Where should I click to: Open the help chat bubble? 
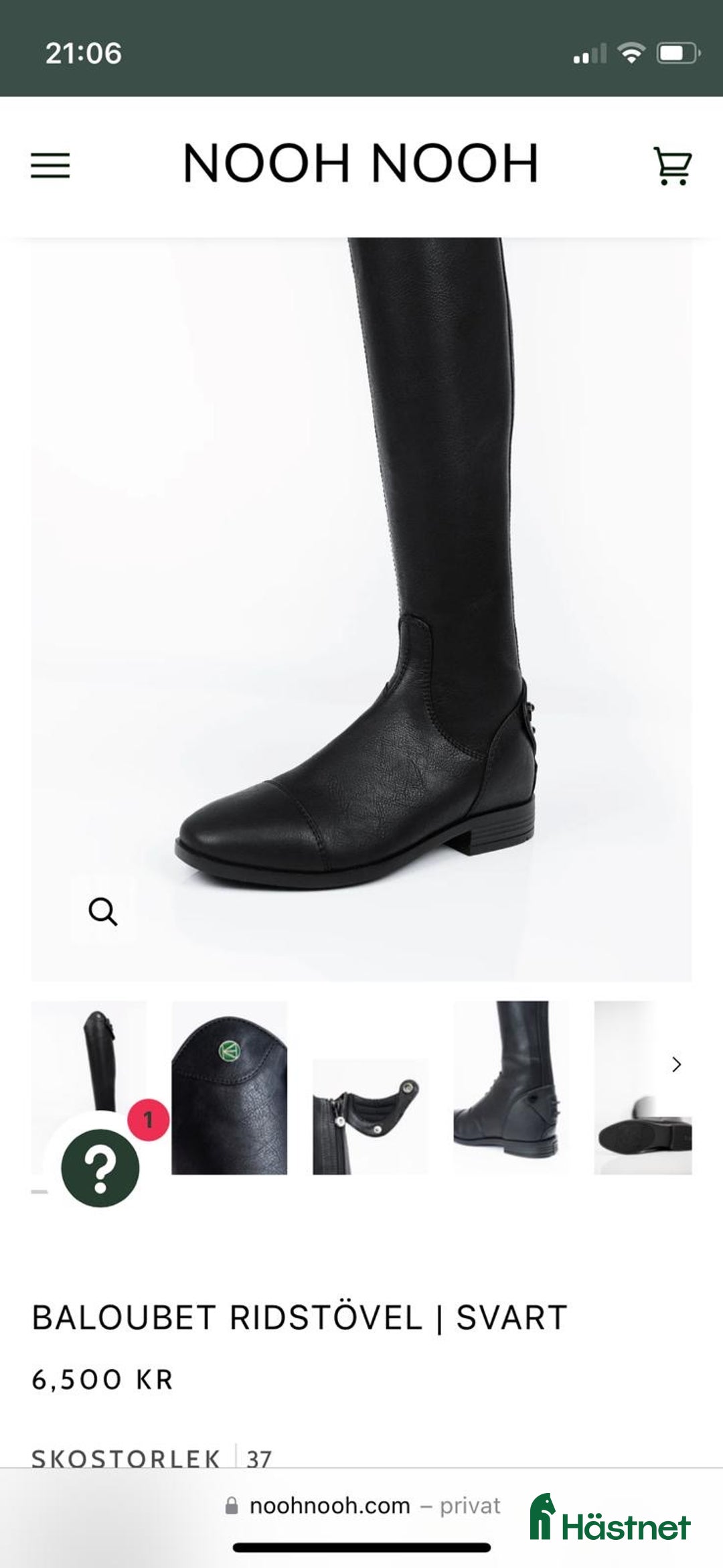tap(100, 1168)
